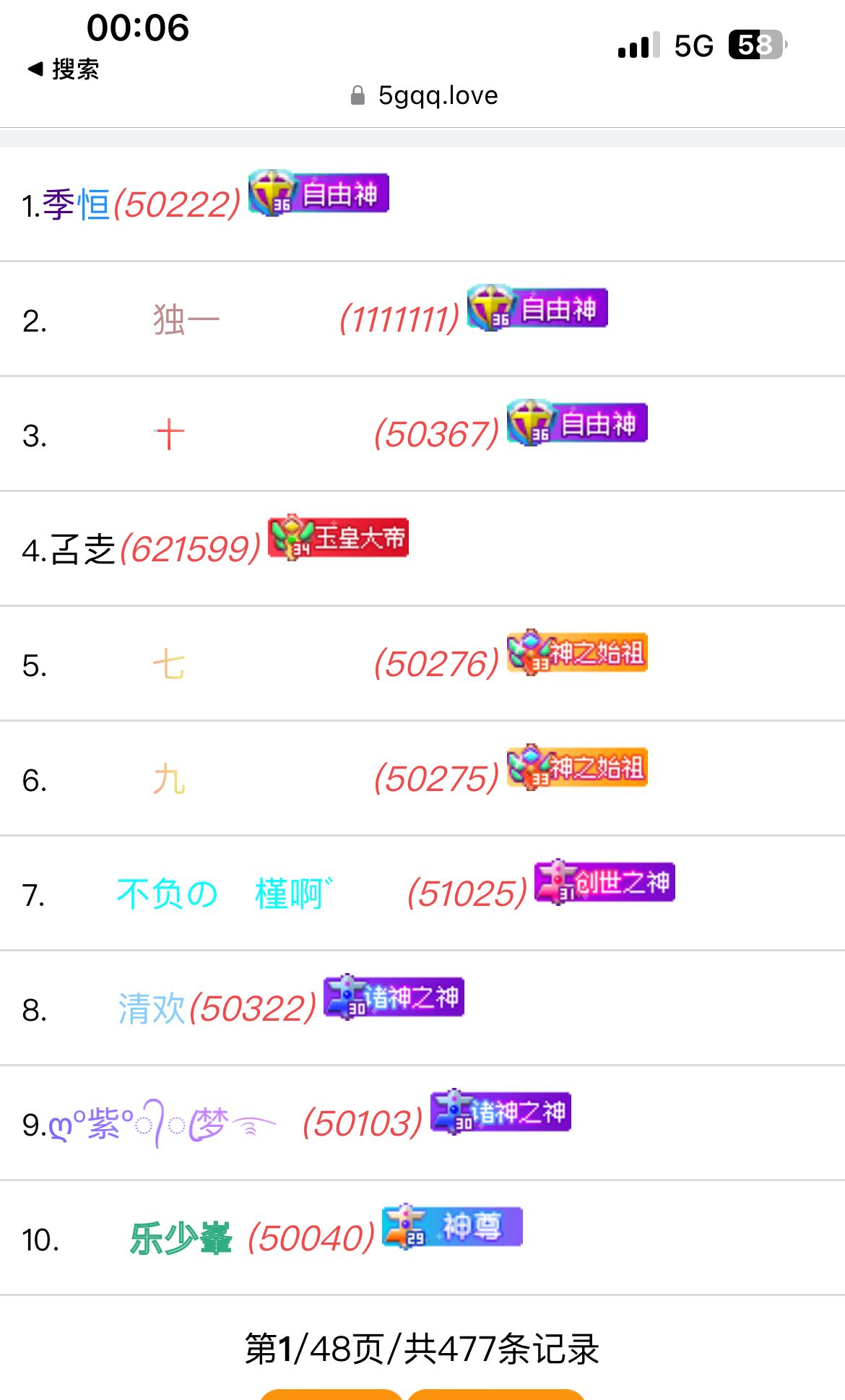Click the 诸神之神 badge beside 清欢
The height and width of the screenshot is (1400, 845).
395,998
